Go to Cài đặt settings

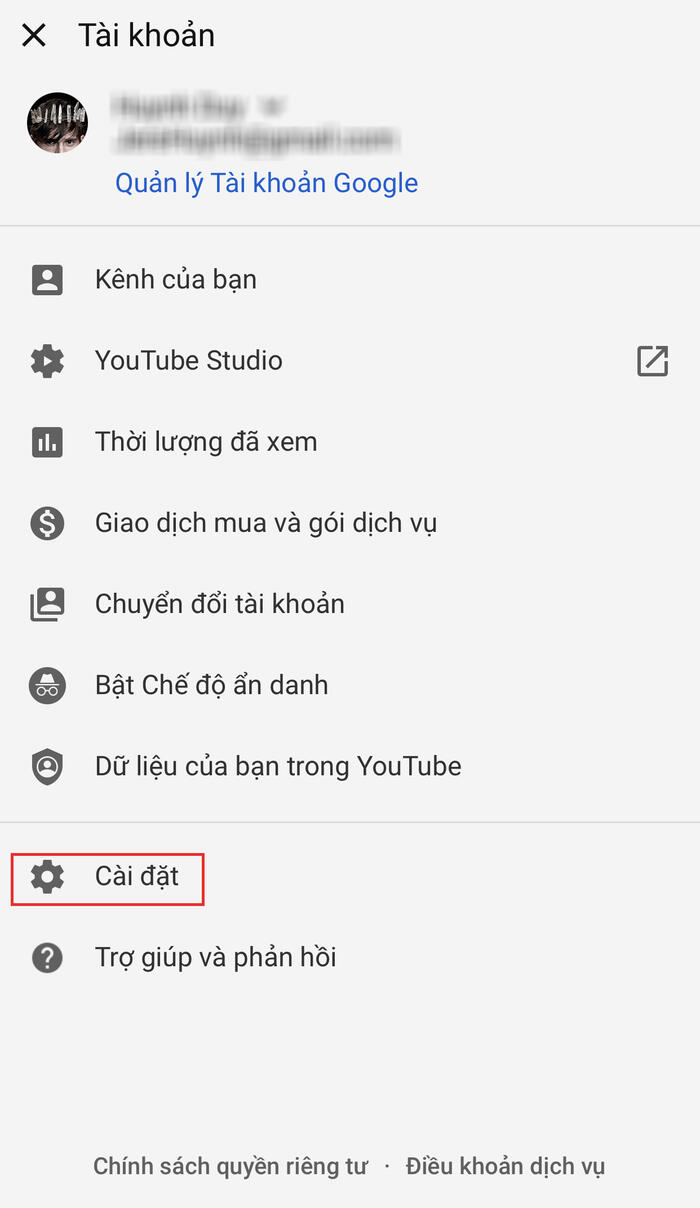(x=137, y=877)
